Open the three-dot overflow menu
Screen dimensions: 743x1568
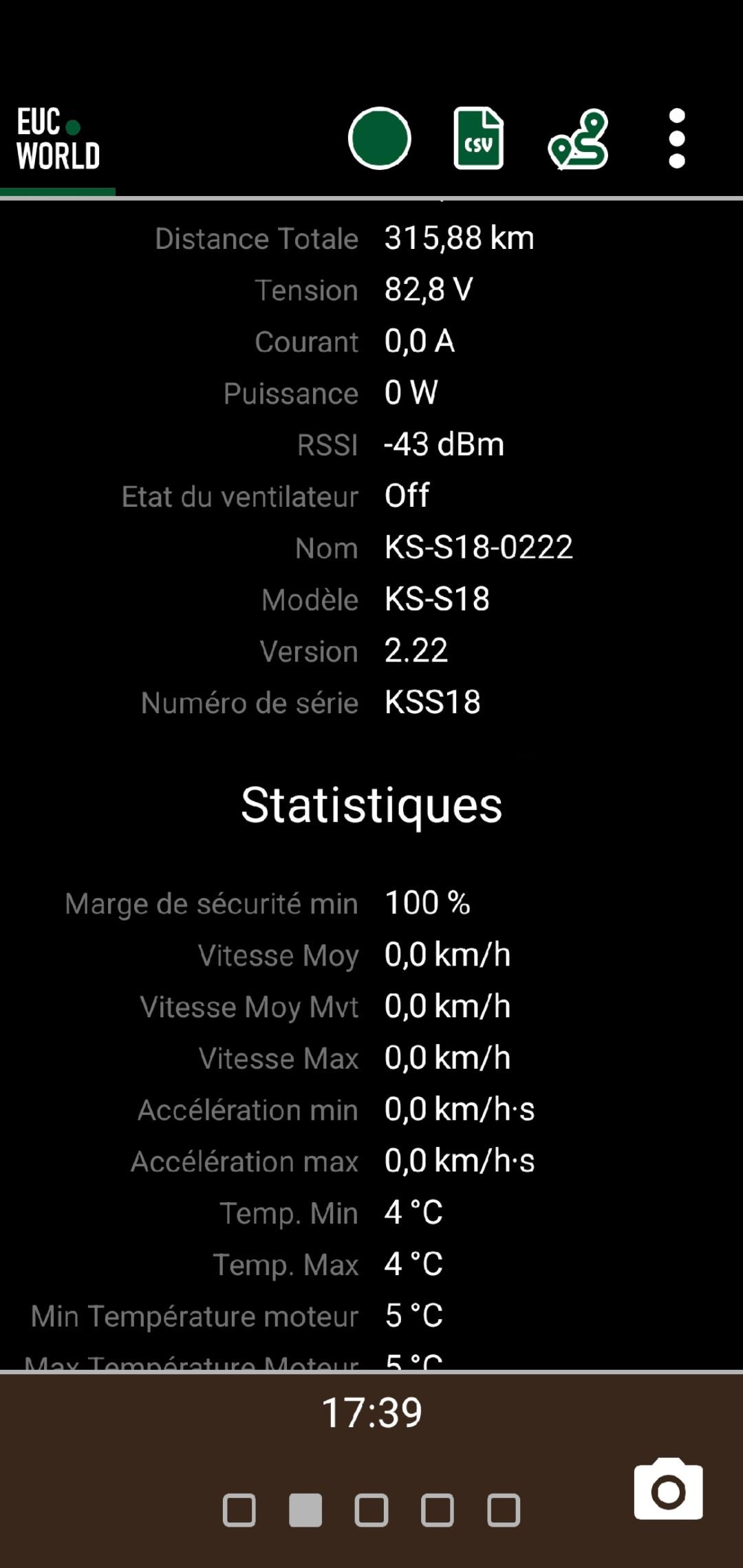pyautogui.click(x=677, y=138)
